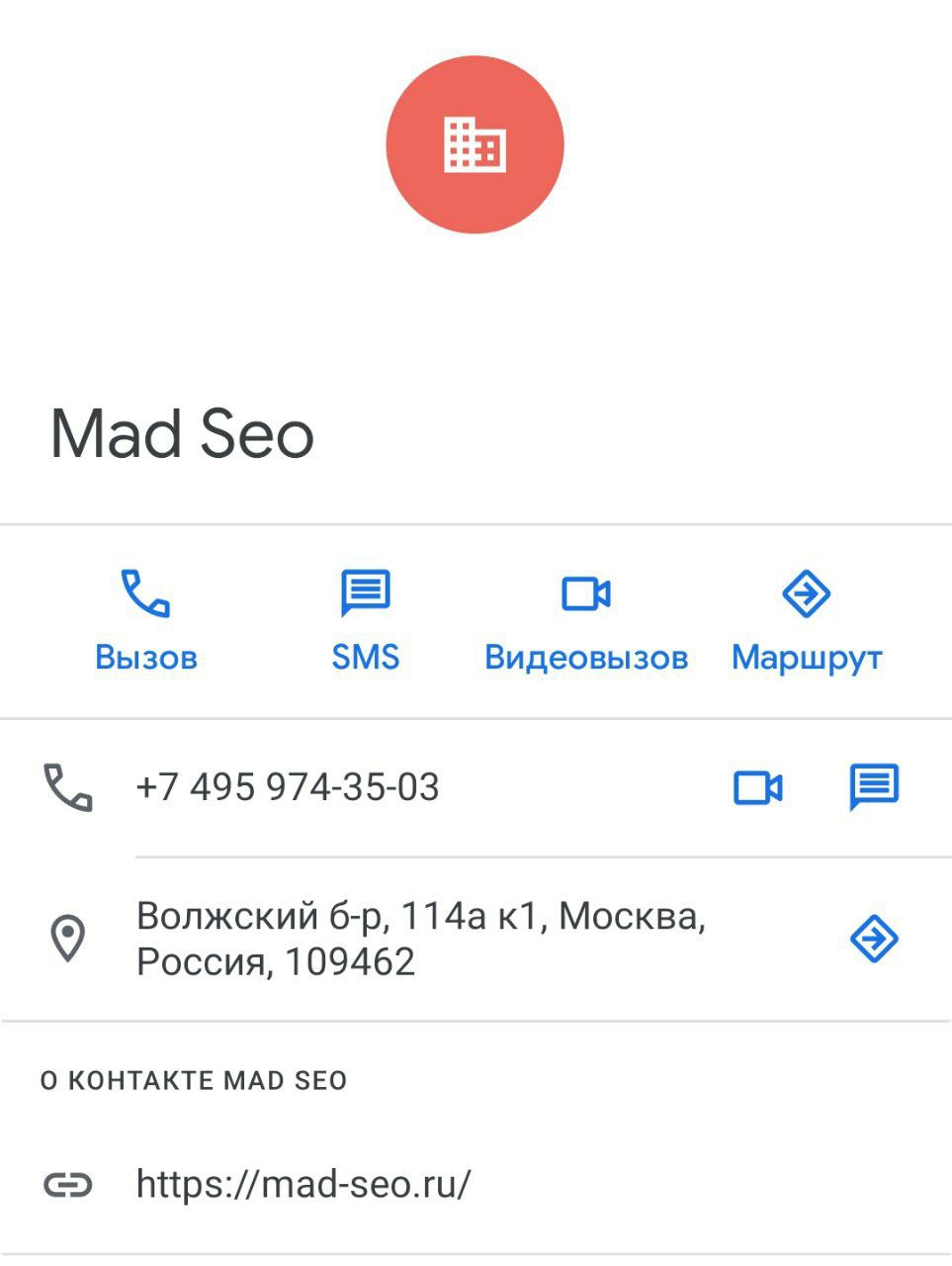The image size is (952, 1266).
Task: Call Mad Seo with the Вызов button
Action: click(146, 620)
